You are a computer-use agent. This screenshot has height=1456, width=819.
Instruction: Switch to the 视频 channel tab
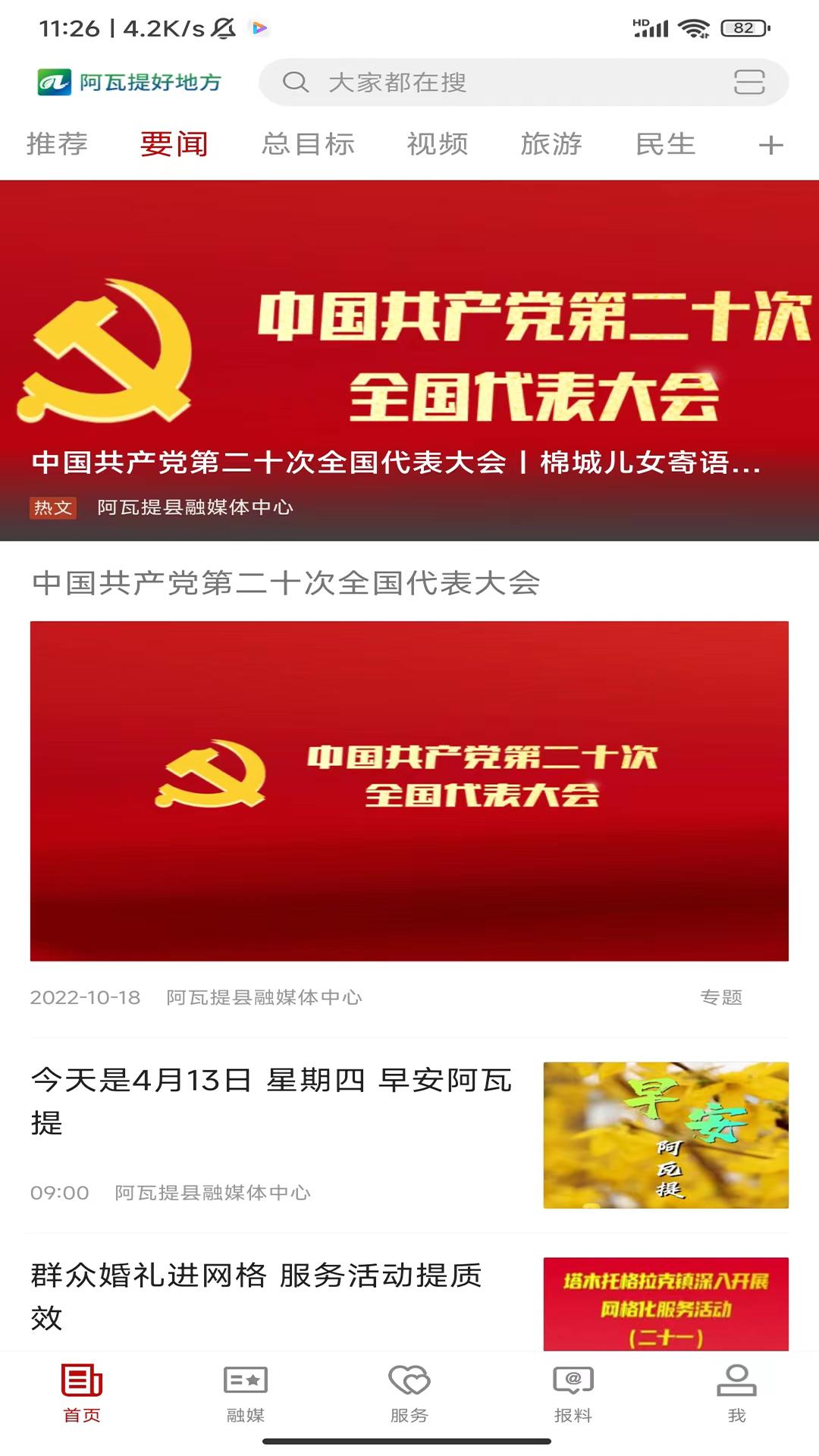pyautogui.click(x=438, y=143)
